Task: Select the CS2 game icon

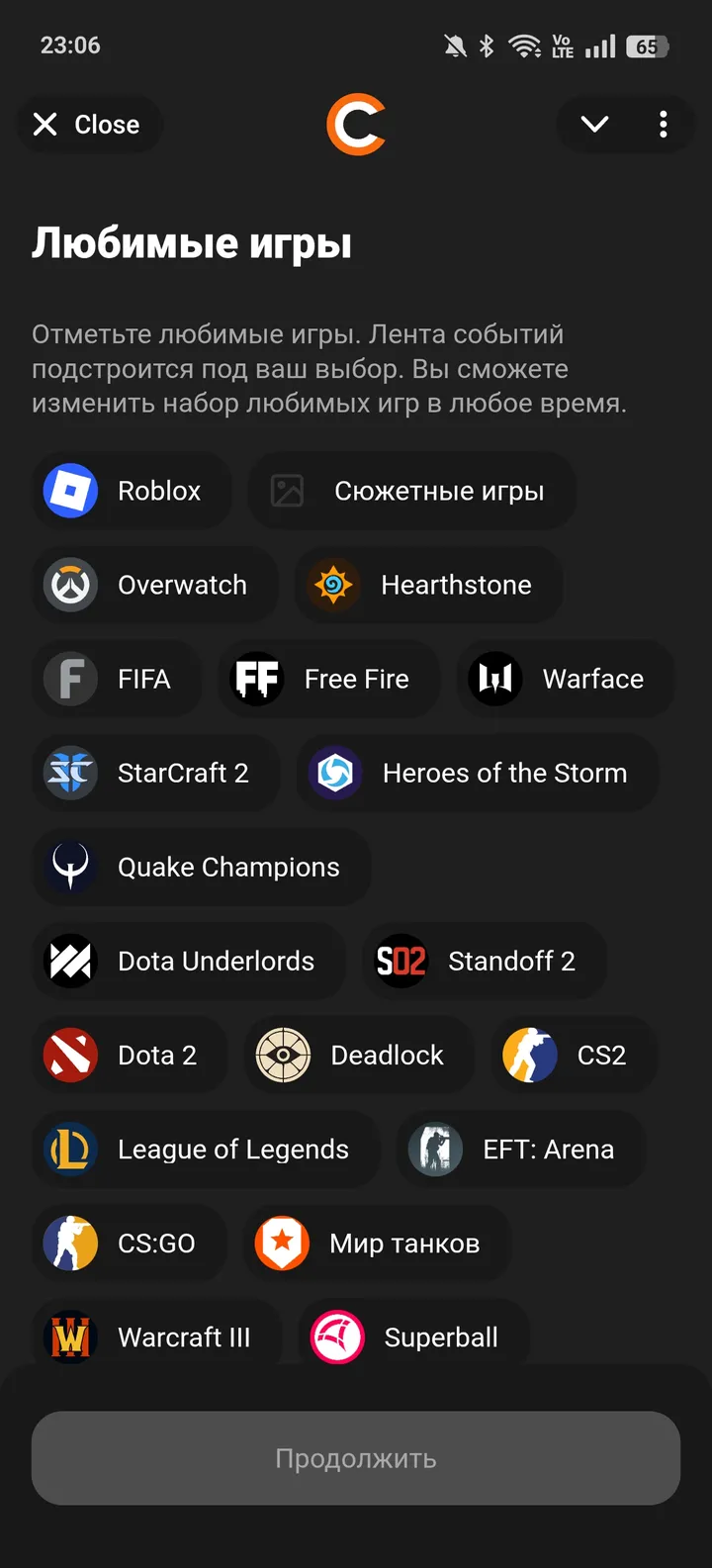Action: pos(528,1055)
